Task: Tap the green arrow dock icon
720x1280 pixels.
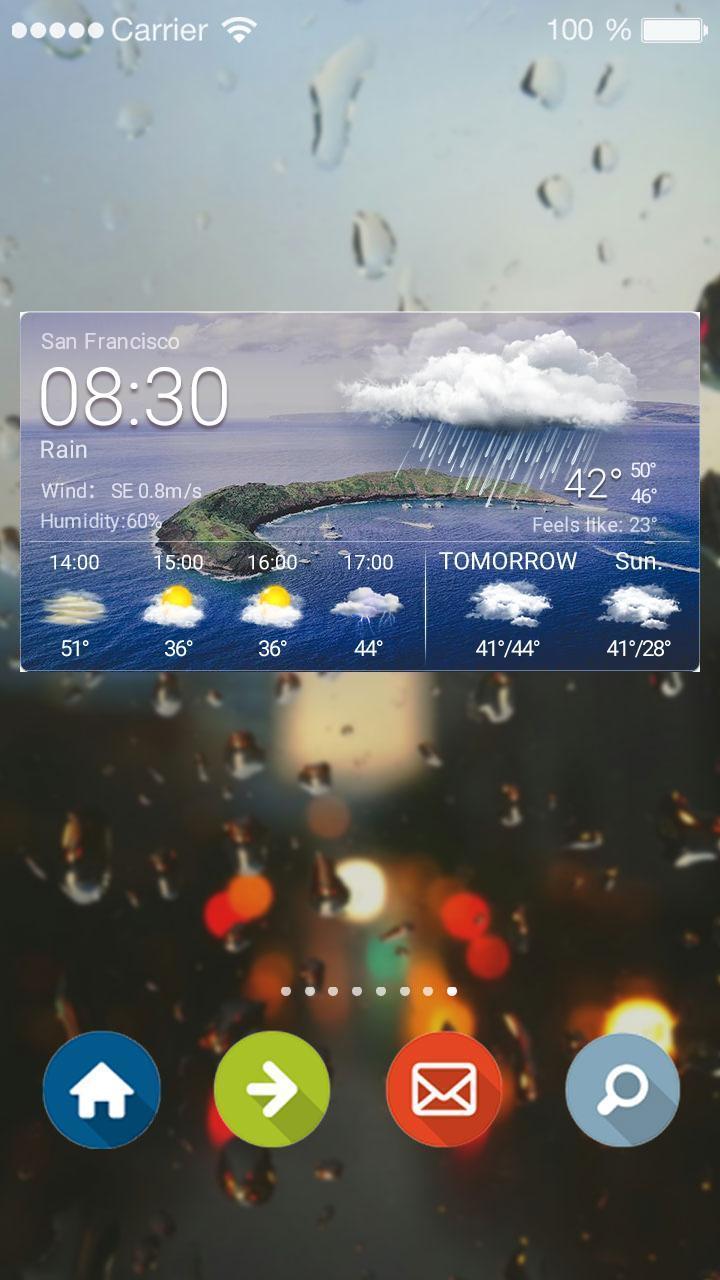Action: click(x=272, y=1090)
